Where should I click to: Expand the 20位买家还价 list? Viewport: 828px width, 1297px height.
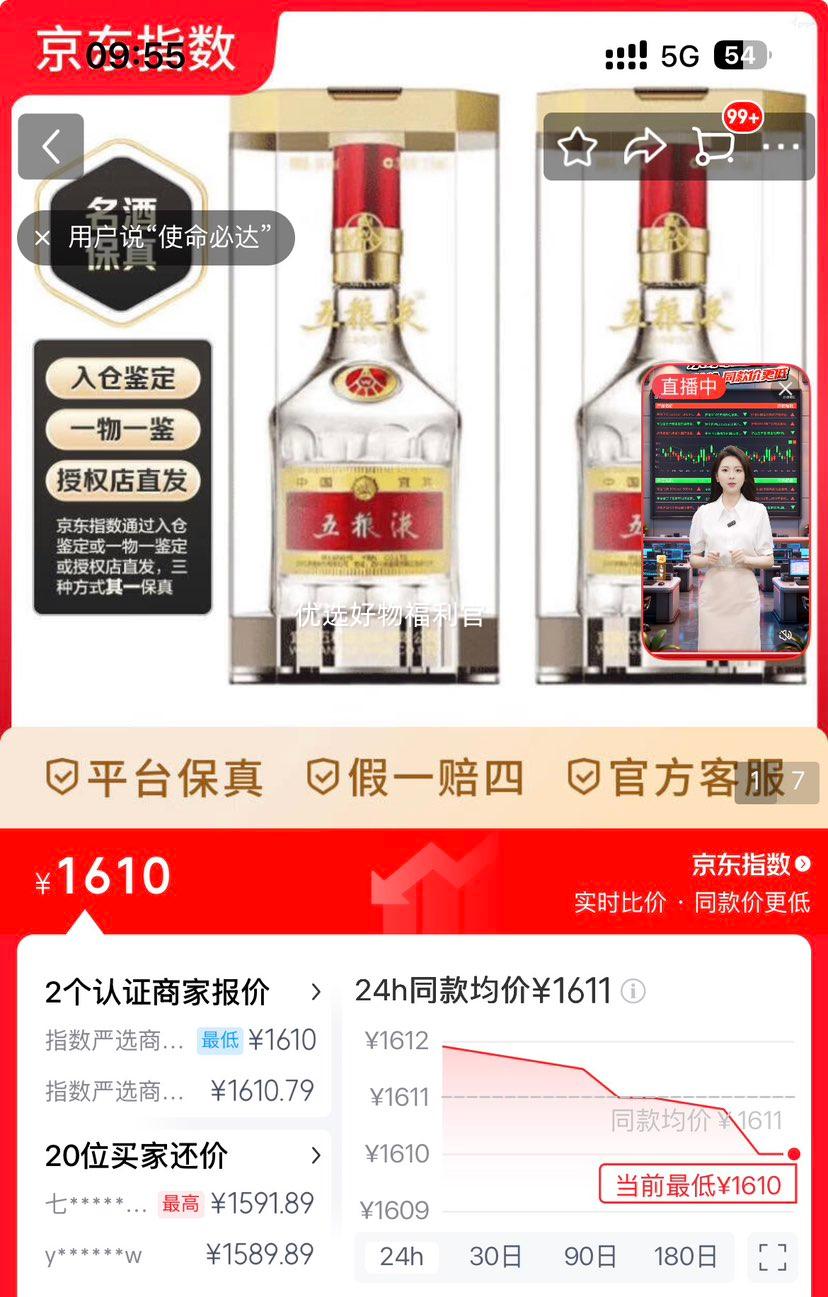[x=316, y=1156]
